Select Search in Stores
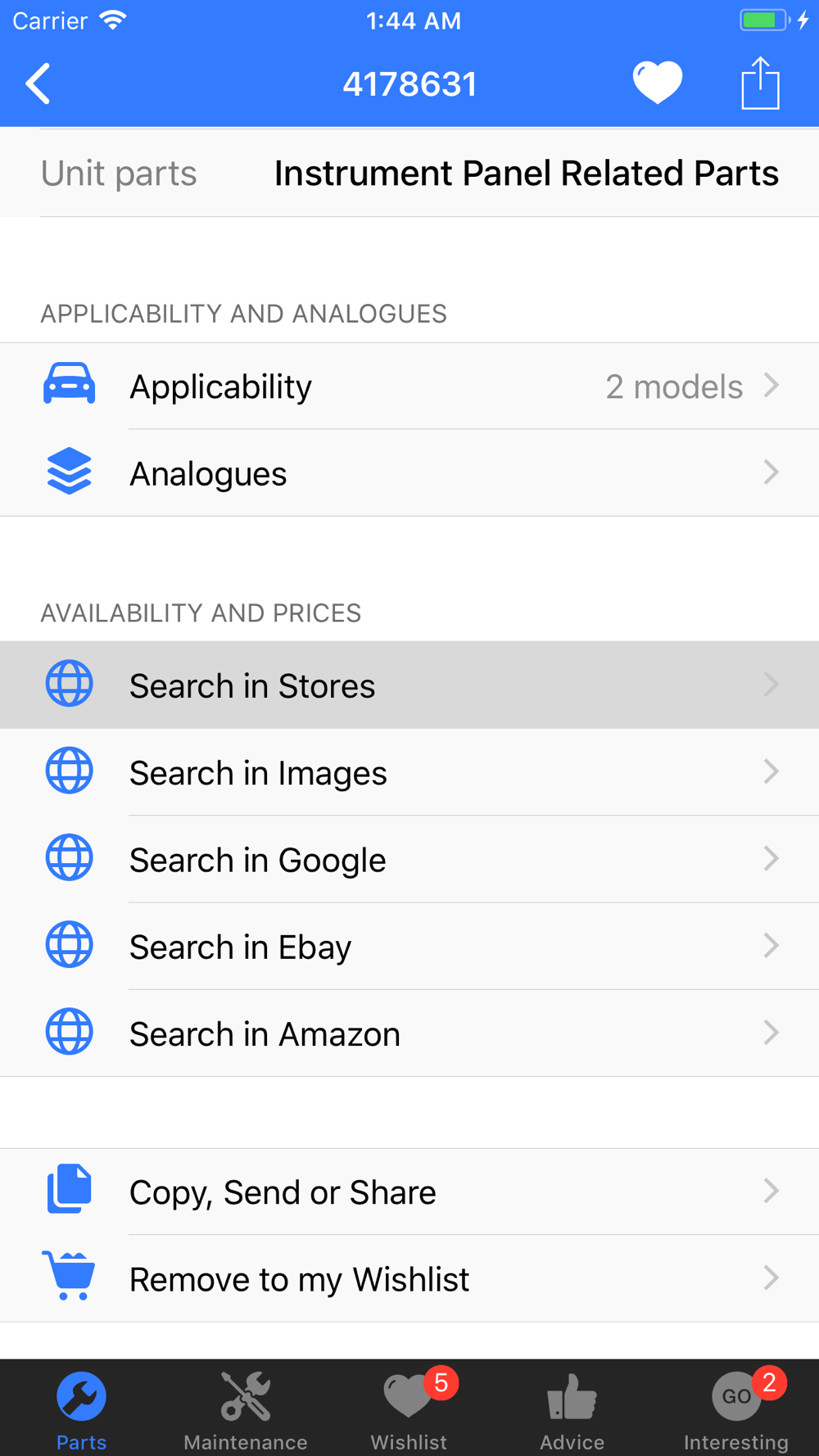 tap(409, 685)
